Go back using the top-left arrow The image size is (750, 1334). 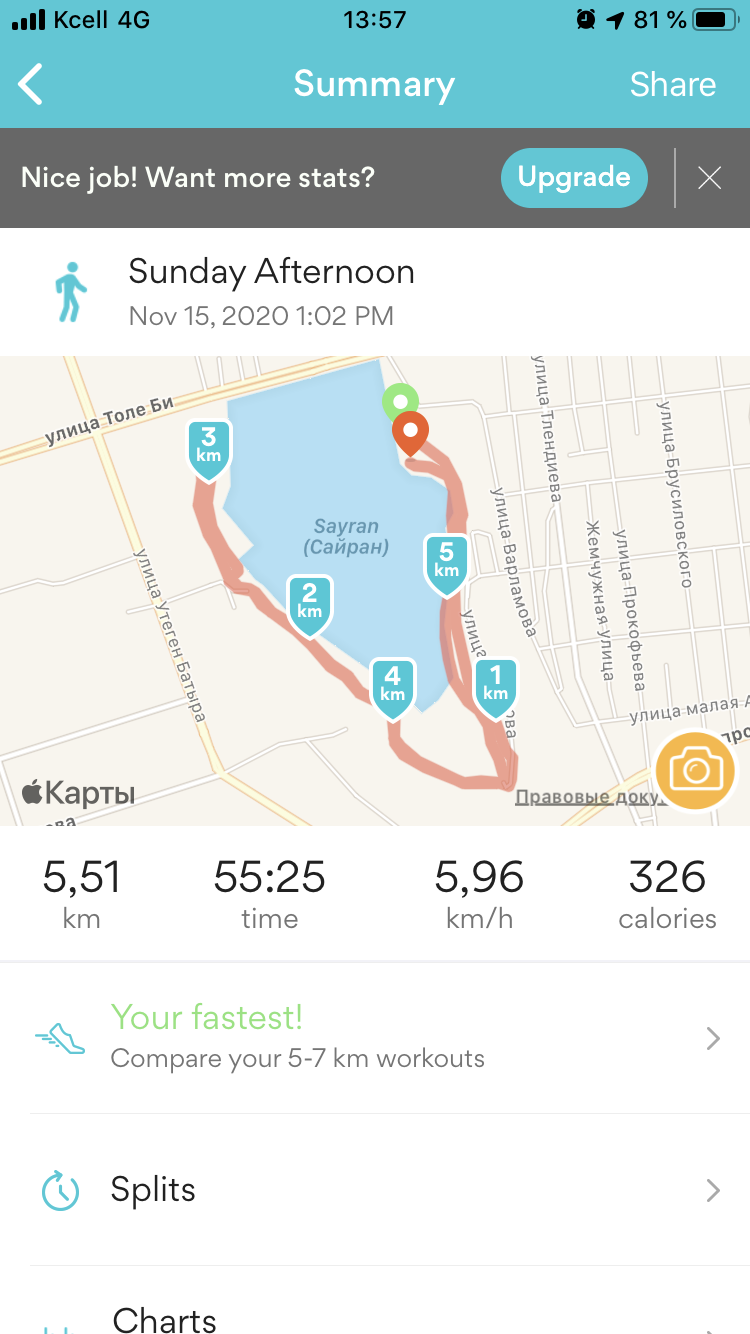click(32, 85)
